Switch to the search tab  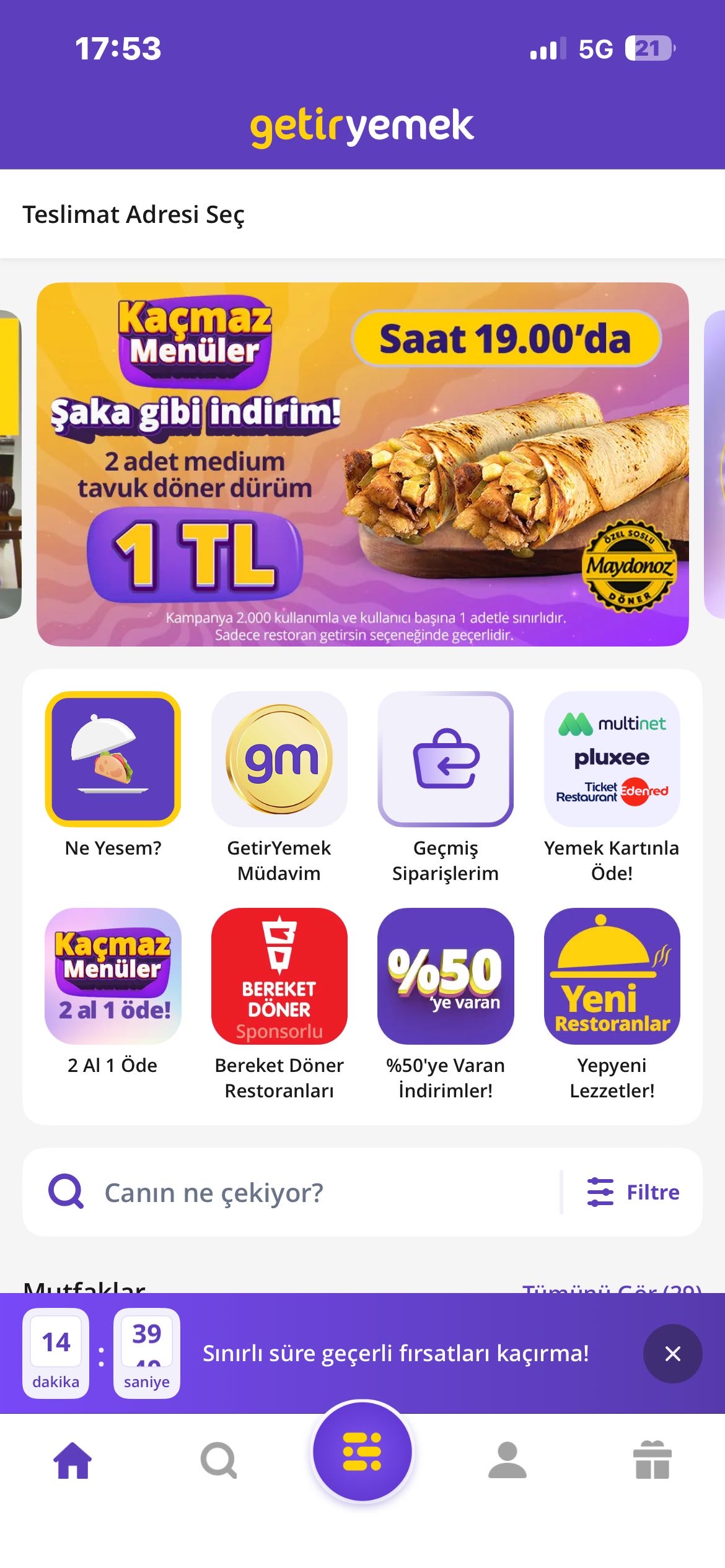pos(218,1460)
